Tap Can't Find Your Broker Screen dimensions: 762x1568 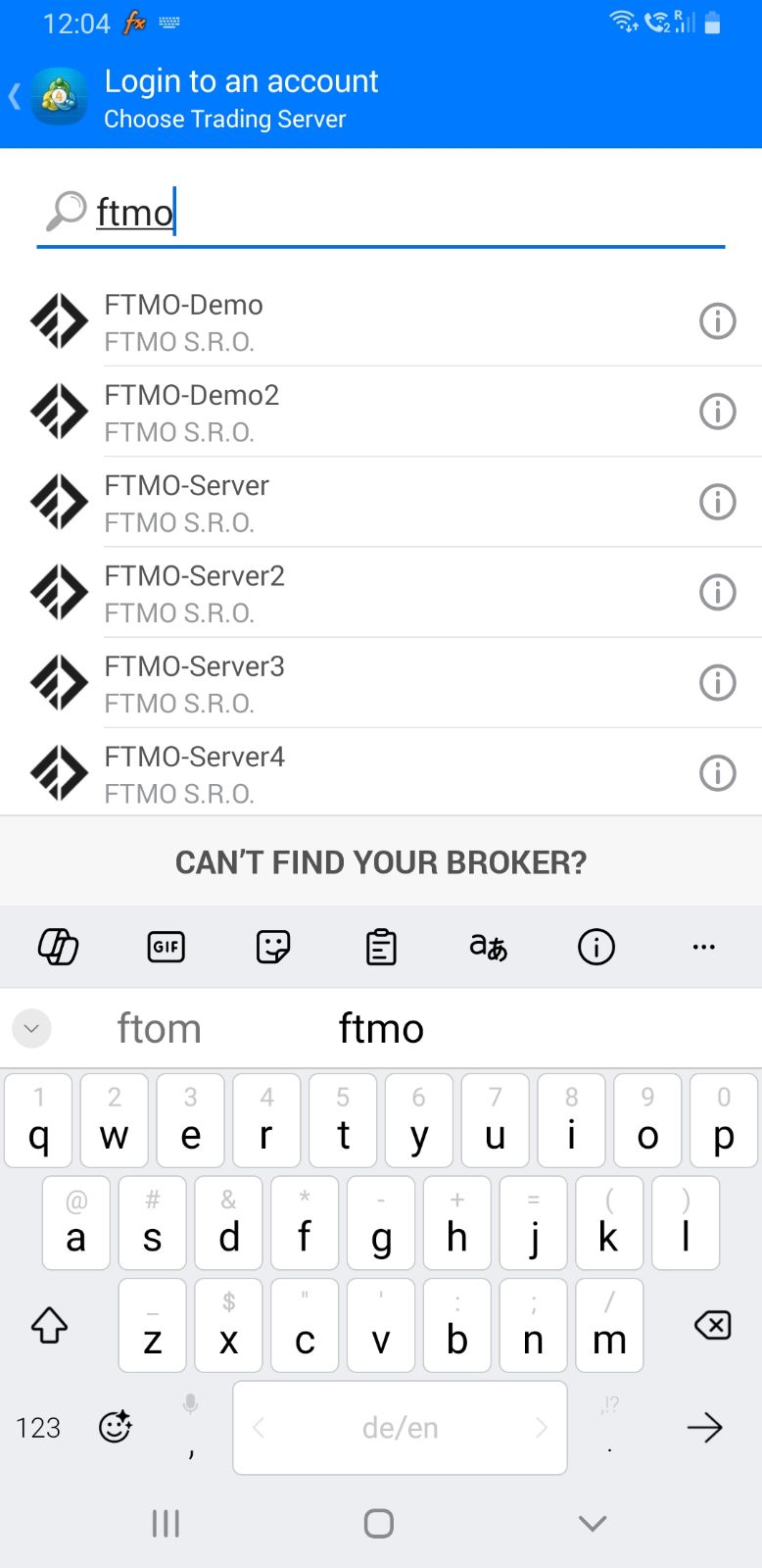coord(380,862)
